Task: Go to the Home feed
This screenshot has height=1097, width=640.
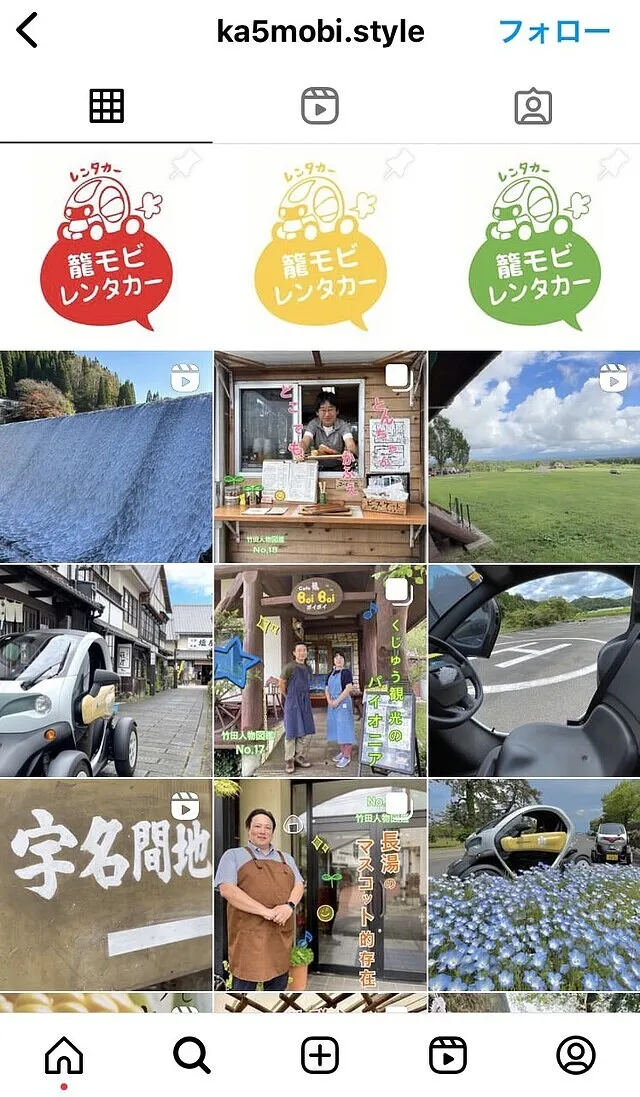Action: (x=64, y=1055)
